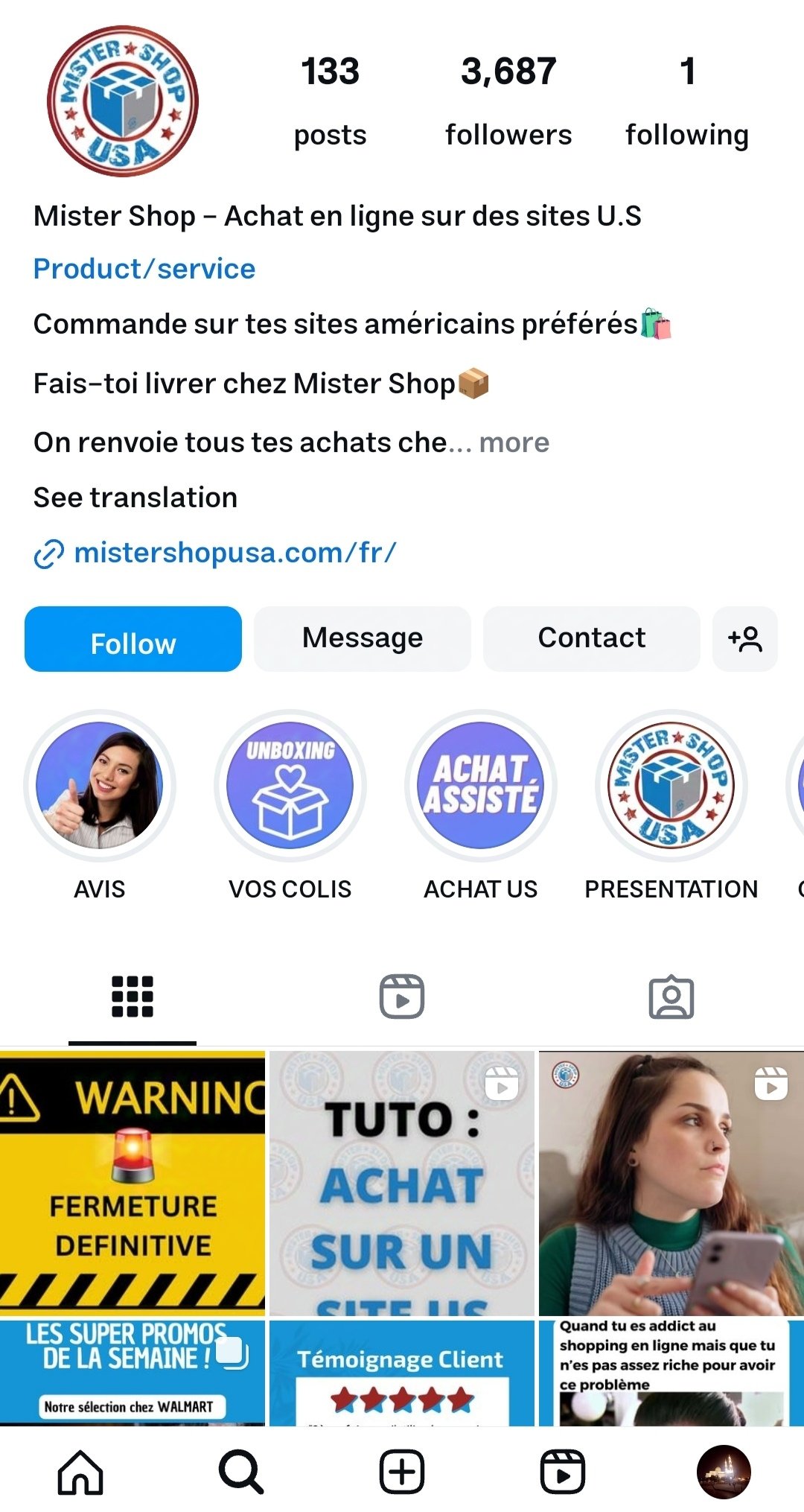Open the Fermeture Définitive warning post
Image resolution: width=804 pixels, height=1512 pixels.
click(133, 1183)
